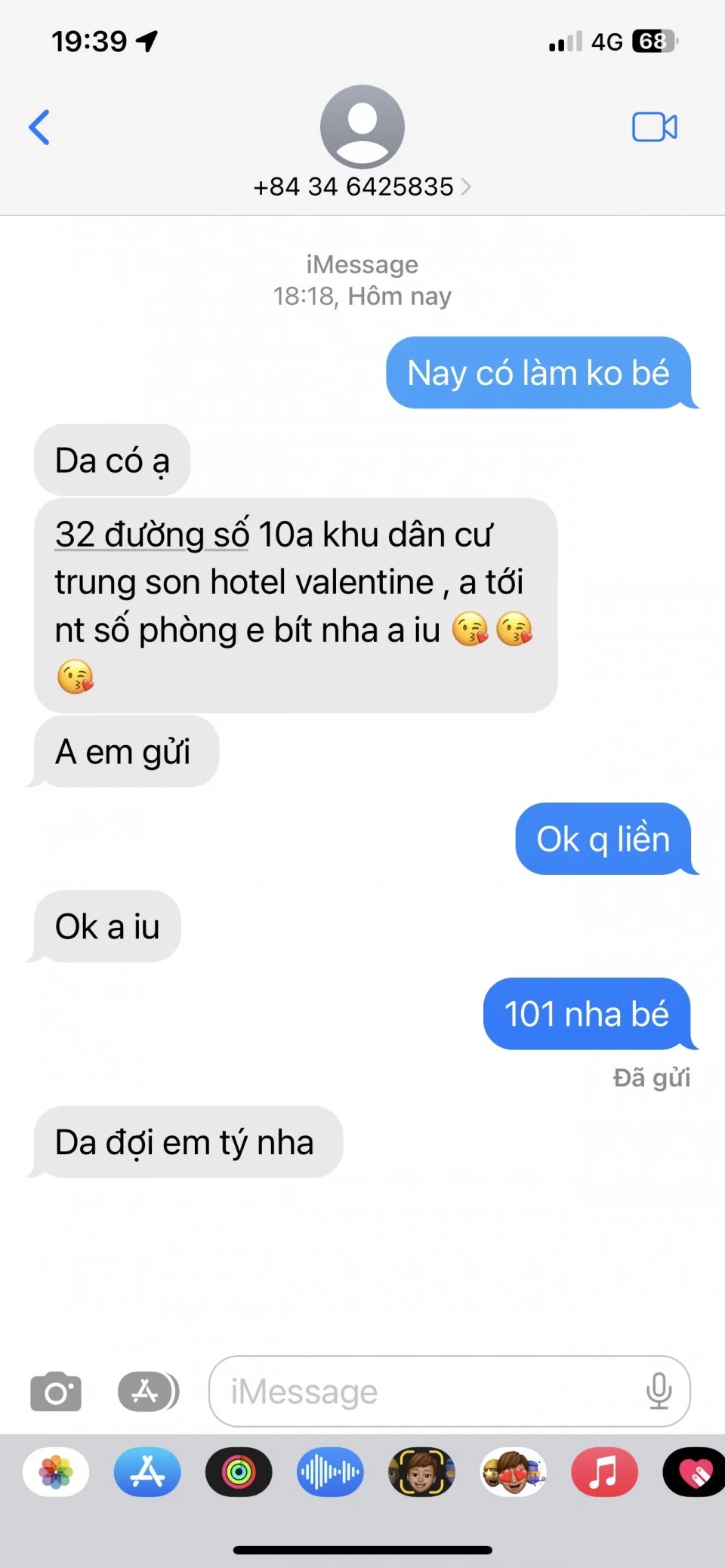The height and width of the screenshot is (1568, 725).
Task: Open the address link 32 đường số
Action: (x=152, y=534)
